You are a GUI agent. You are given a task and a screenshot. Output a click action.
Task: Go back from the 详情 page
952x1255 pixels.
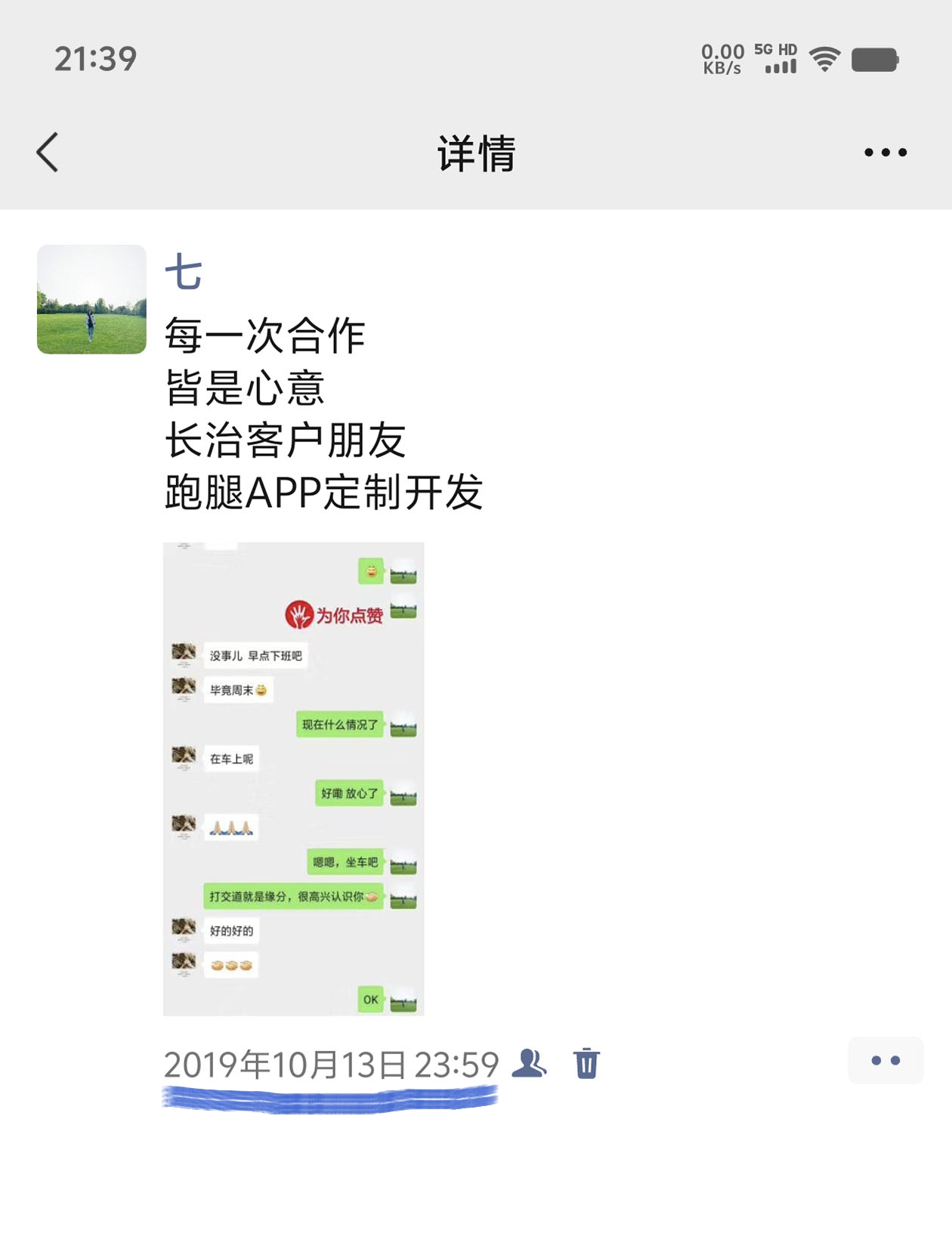tap(48, 153)
